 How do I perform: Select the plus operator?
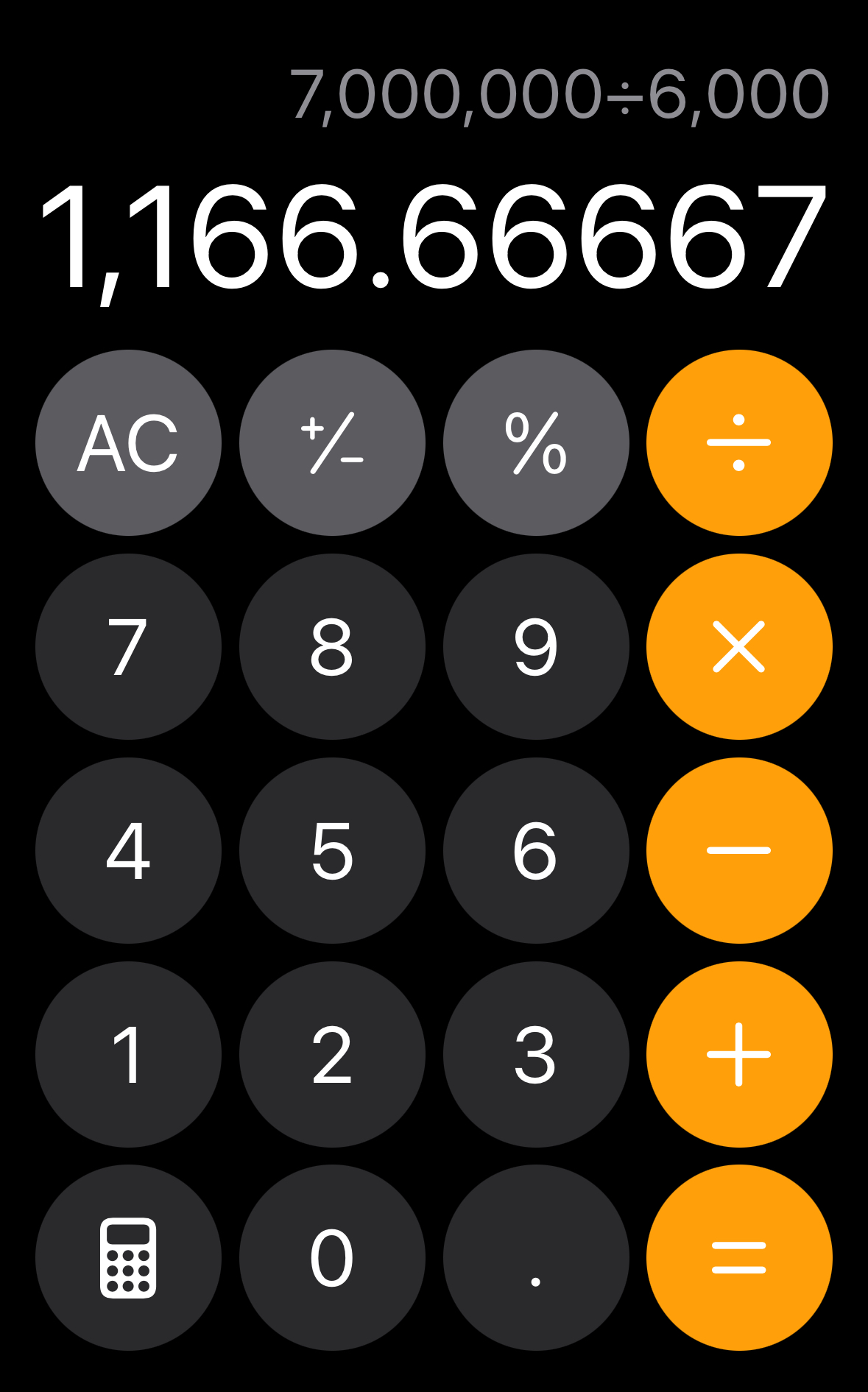[x=739, y=1054]
